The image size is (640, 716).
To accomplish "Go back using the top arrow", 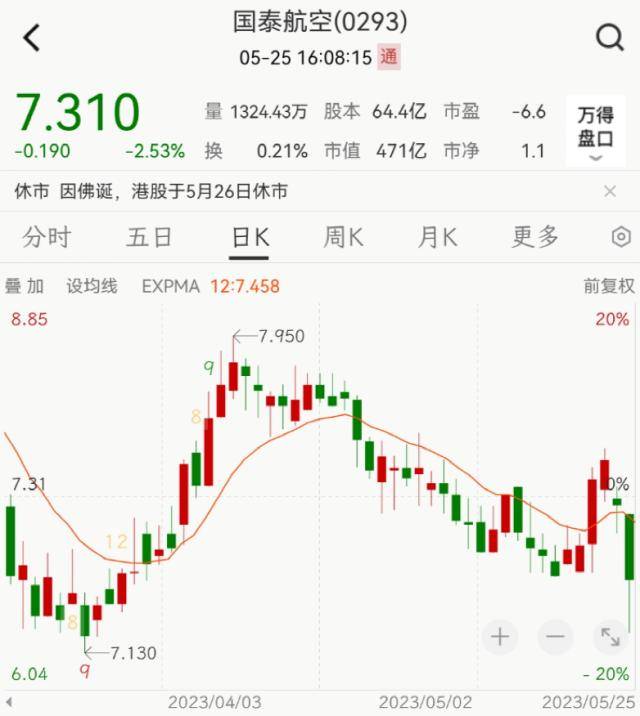I will [x=32, y=39].
